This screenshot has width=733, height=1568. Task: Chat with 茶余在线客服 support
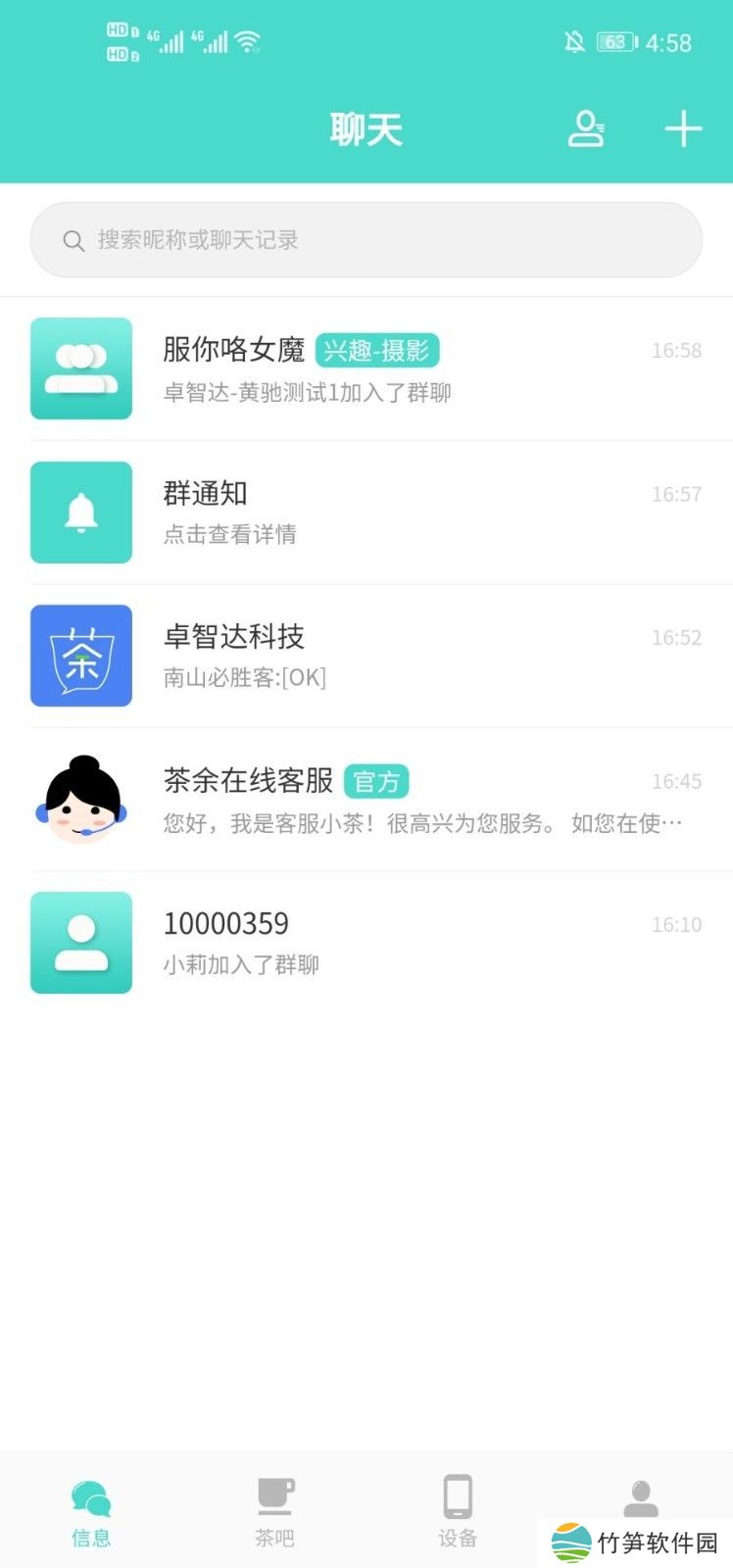click(366, 800)
